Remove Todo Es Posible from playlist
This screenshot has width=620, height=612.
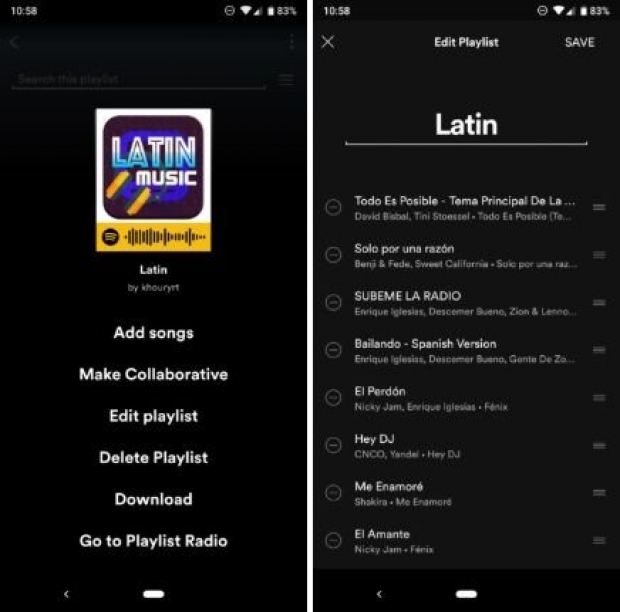(x=333, y=207)
